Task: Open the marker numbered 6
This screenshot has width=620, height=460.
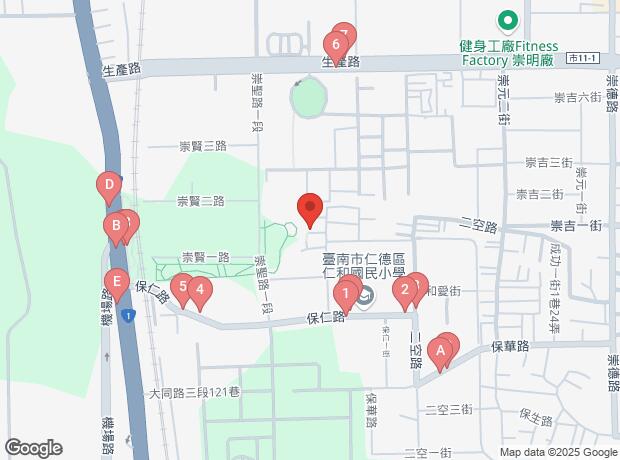Action: pos(336,45)
